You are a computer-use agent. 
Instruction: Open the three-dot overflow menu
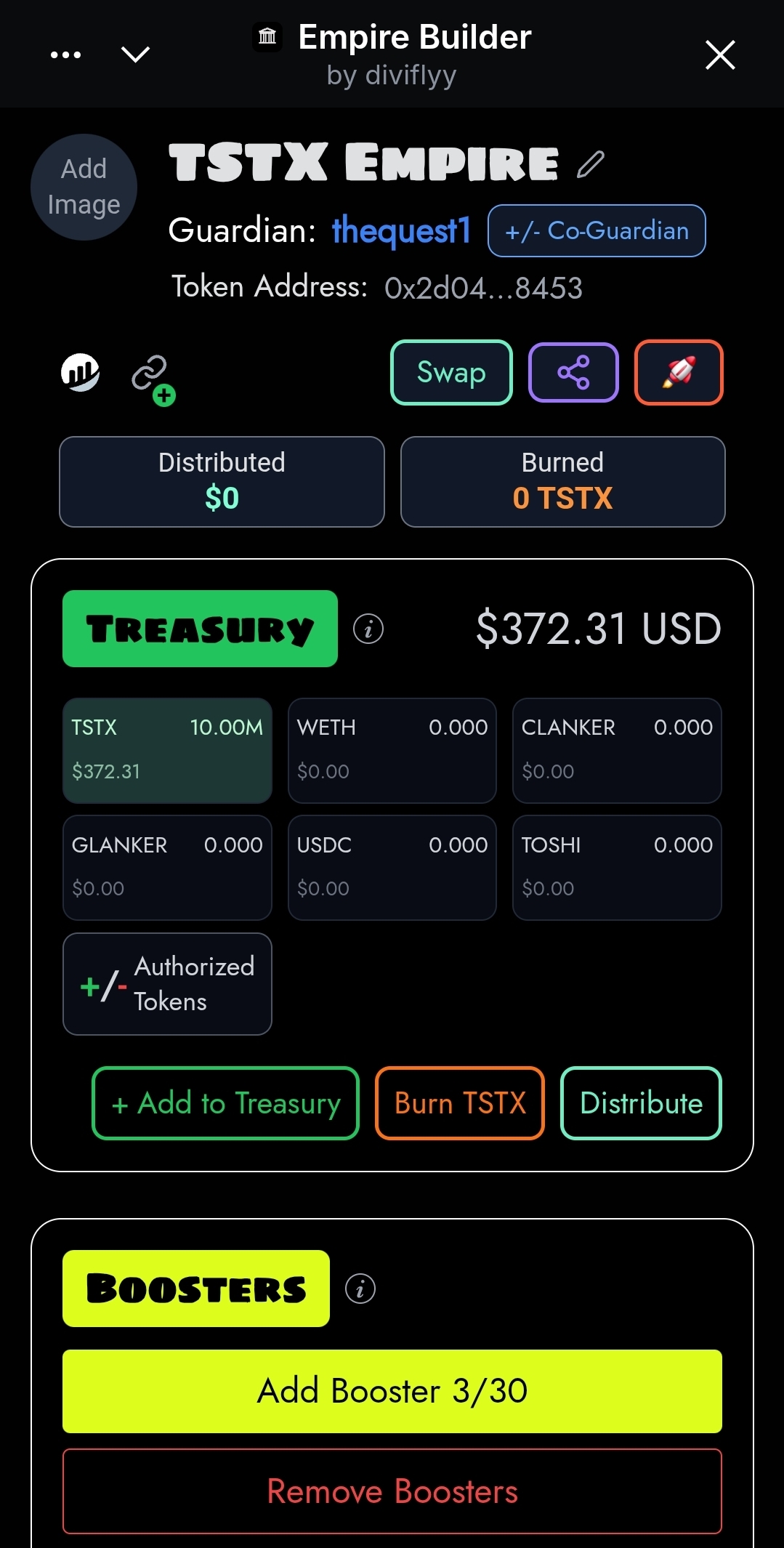[65, 55]
